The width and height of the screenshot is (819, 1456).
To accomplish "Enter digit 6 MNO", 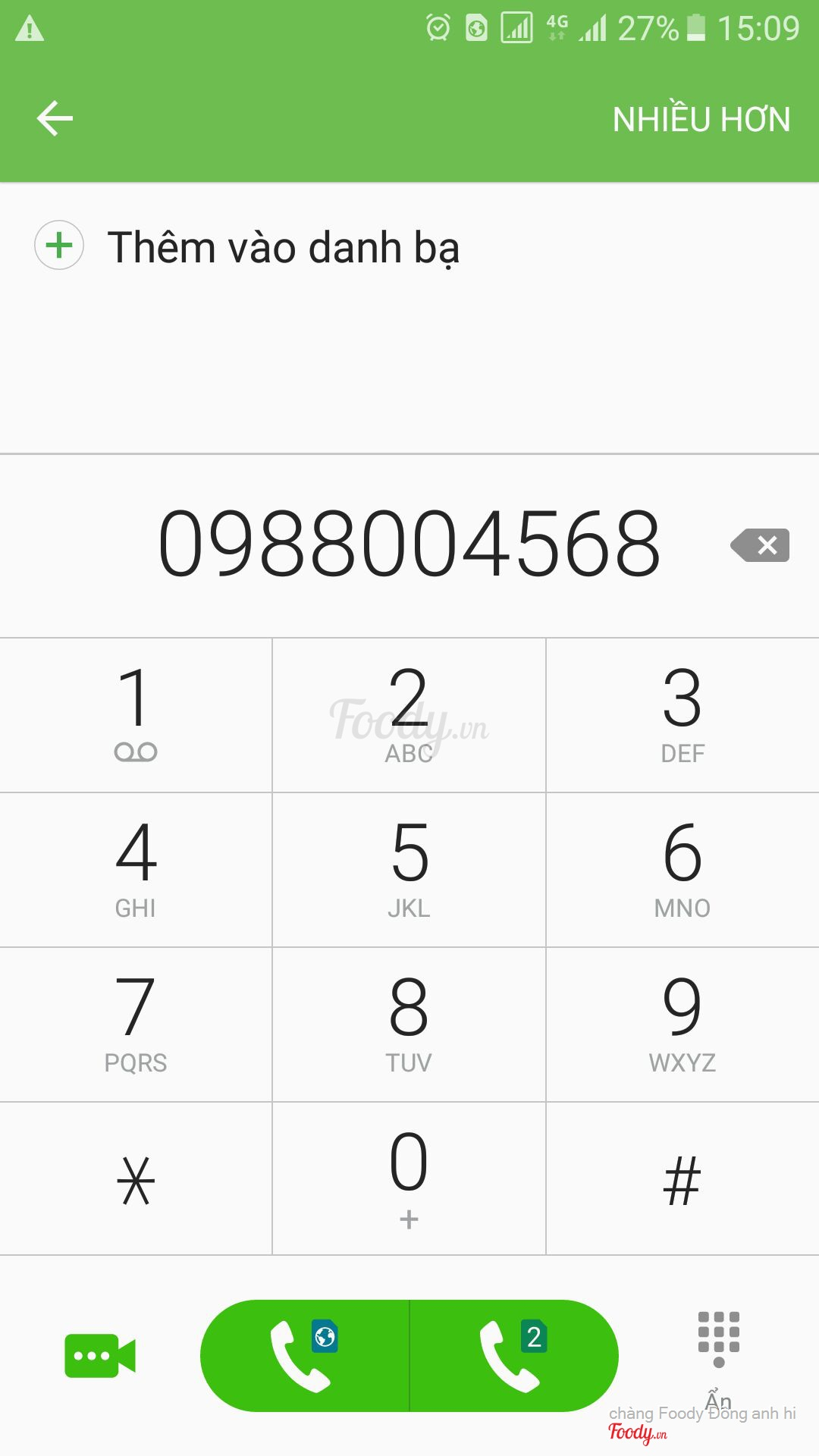I will tap(682, 870).
